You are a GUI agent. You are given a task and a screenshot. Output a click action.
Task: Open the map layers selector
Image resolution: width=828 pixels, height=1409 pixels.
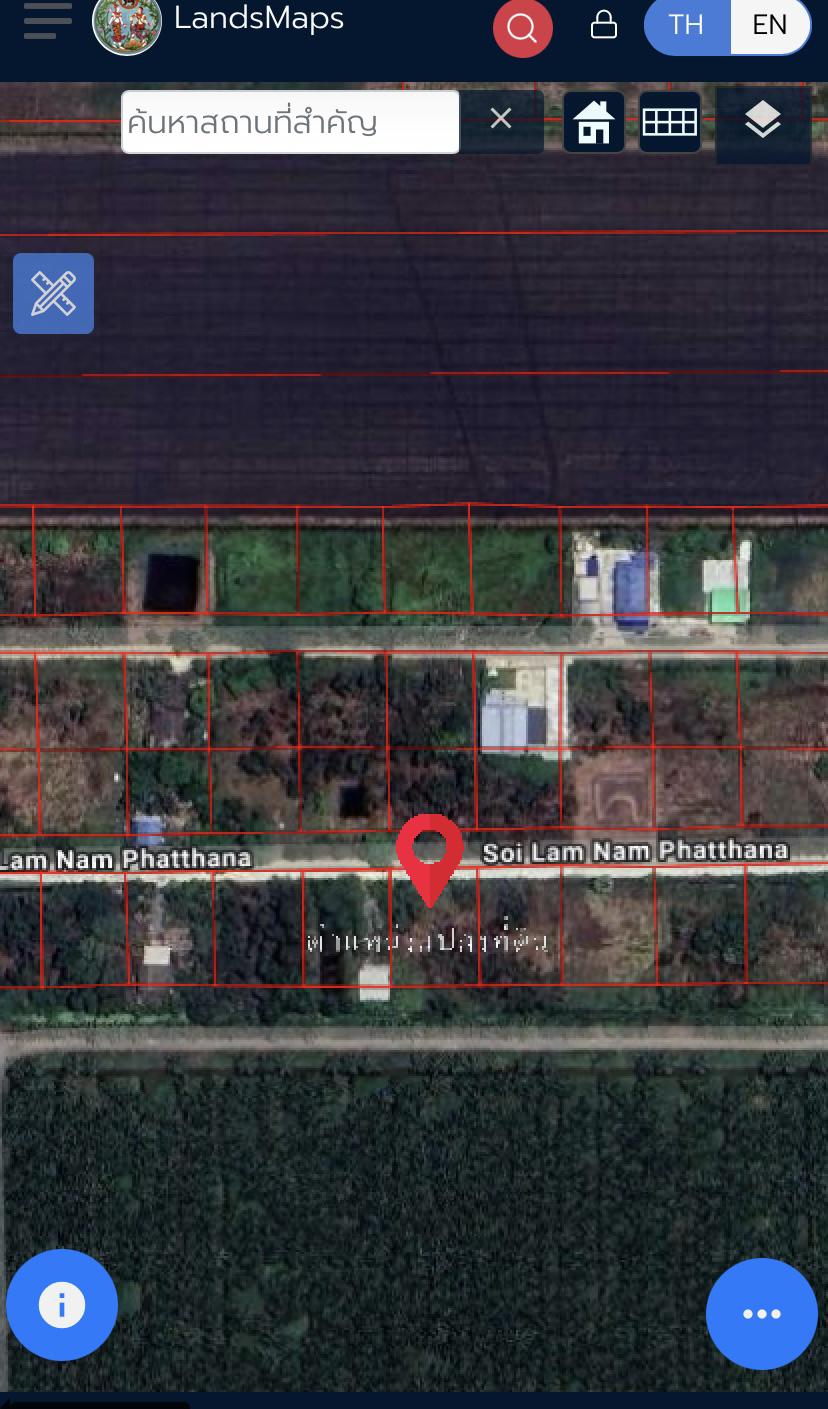[763, 122]
